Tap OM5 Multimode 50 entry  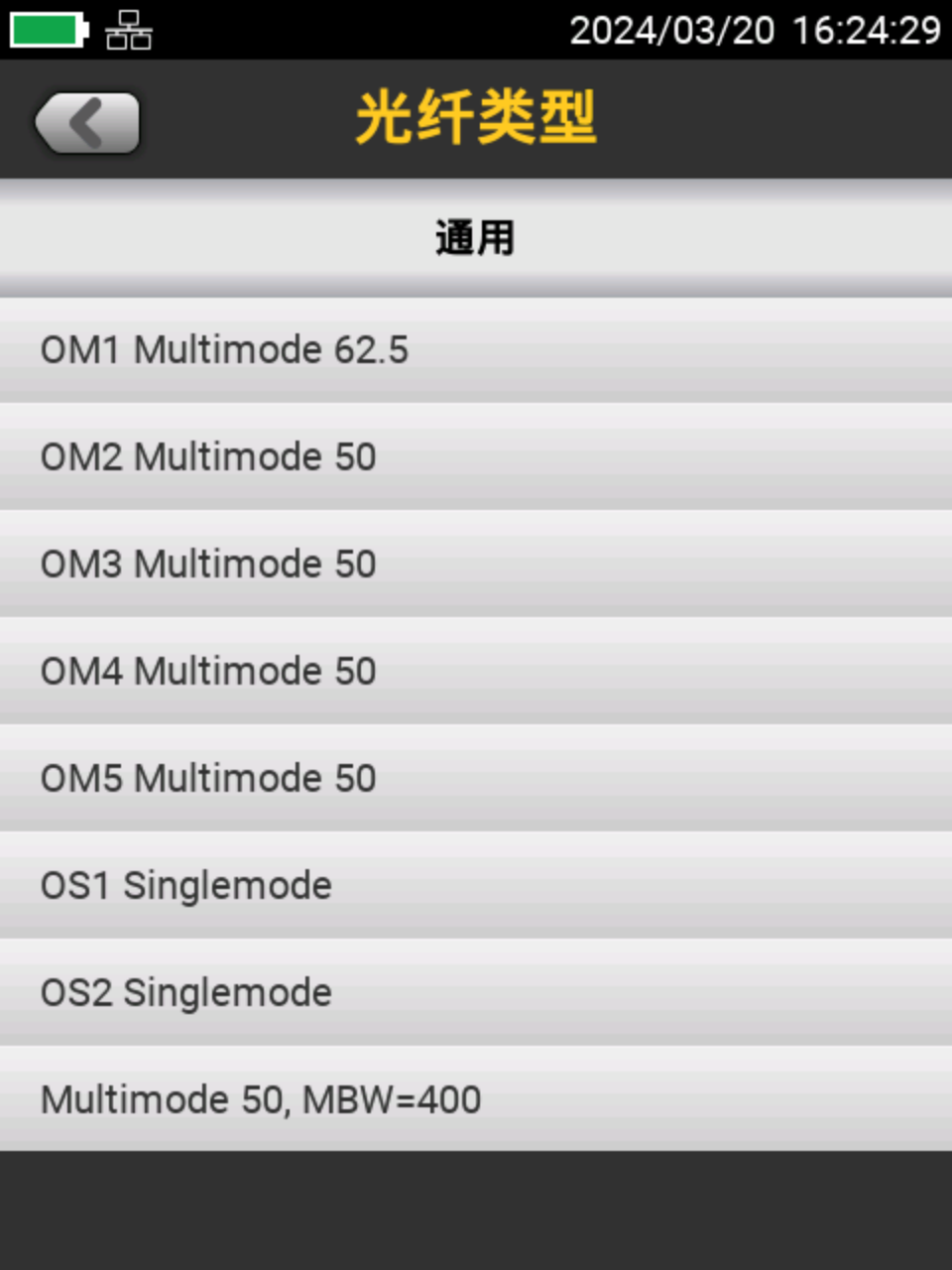coord(476,779)
